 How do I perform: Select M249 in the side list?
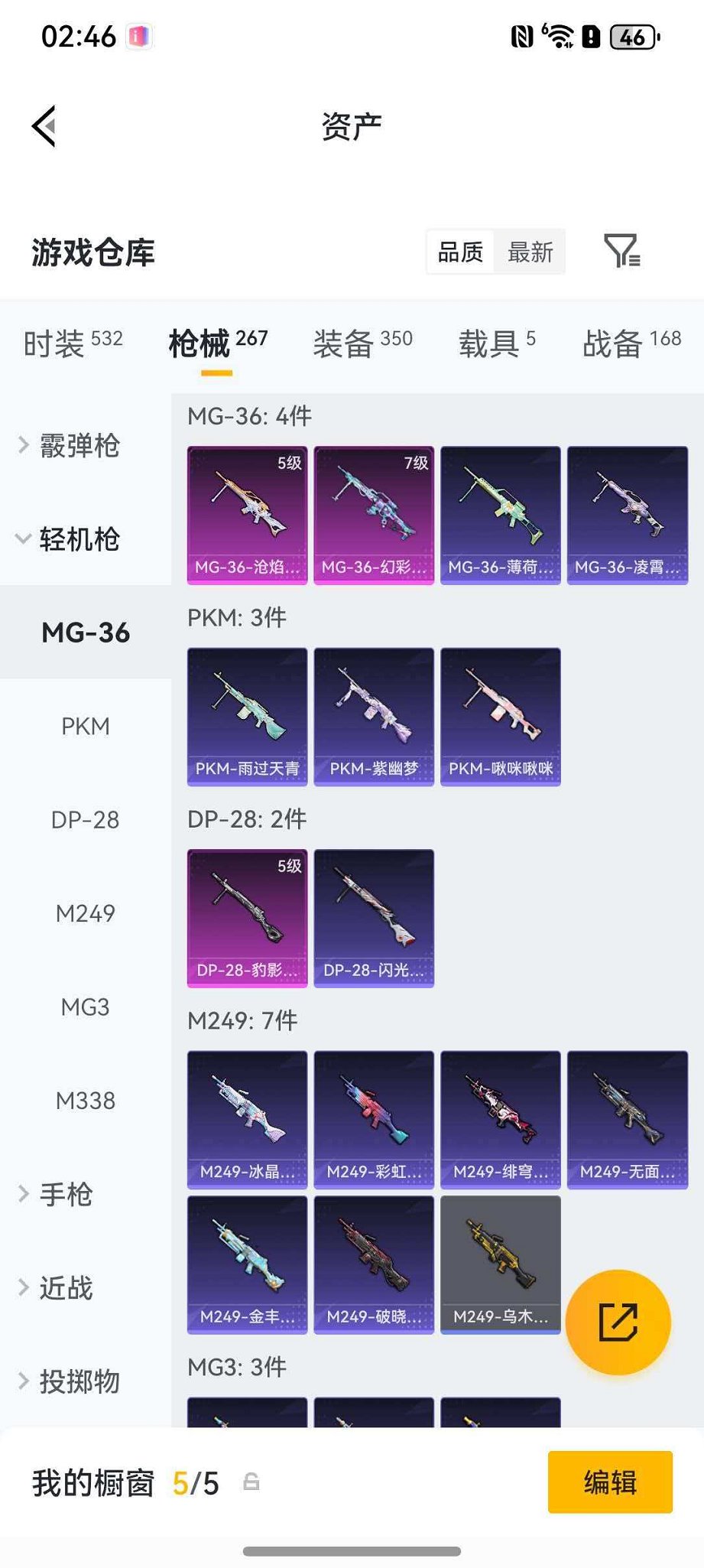86,913
